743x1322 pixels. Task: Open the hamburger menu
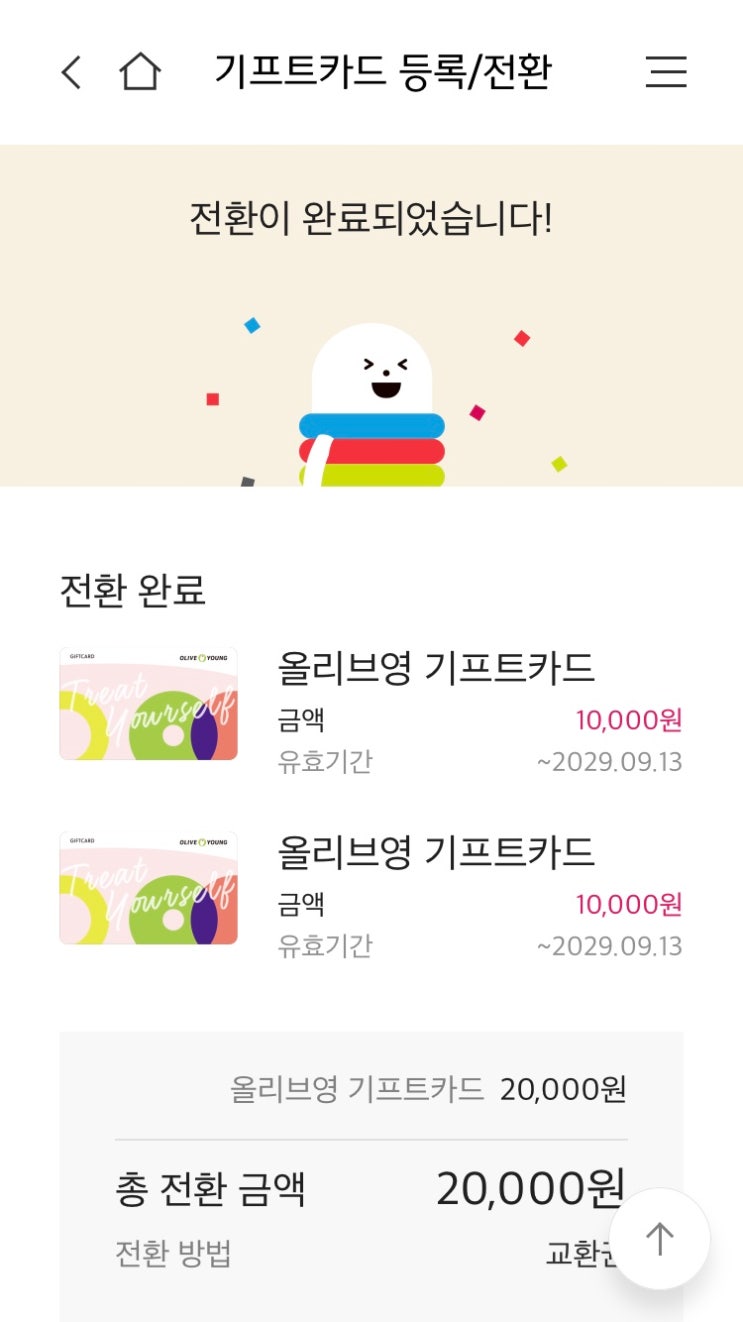click(x=666, y=72)
